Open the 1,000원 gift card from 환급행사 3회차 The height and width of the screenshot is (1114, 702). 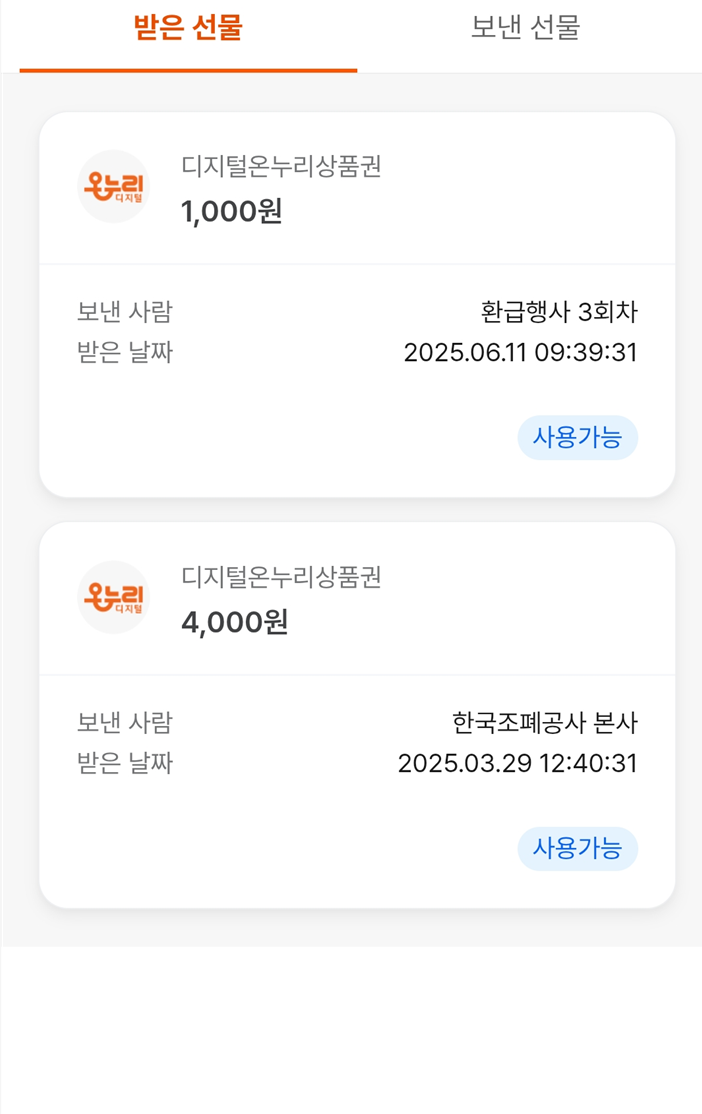(x=357, y=304)
